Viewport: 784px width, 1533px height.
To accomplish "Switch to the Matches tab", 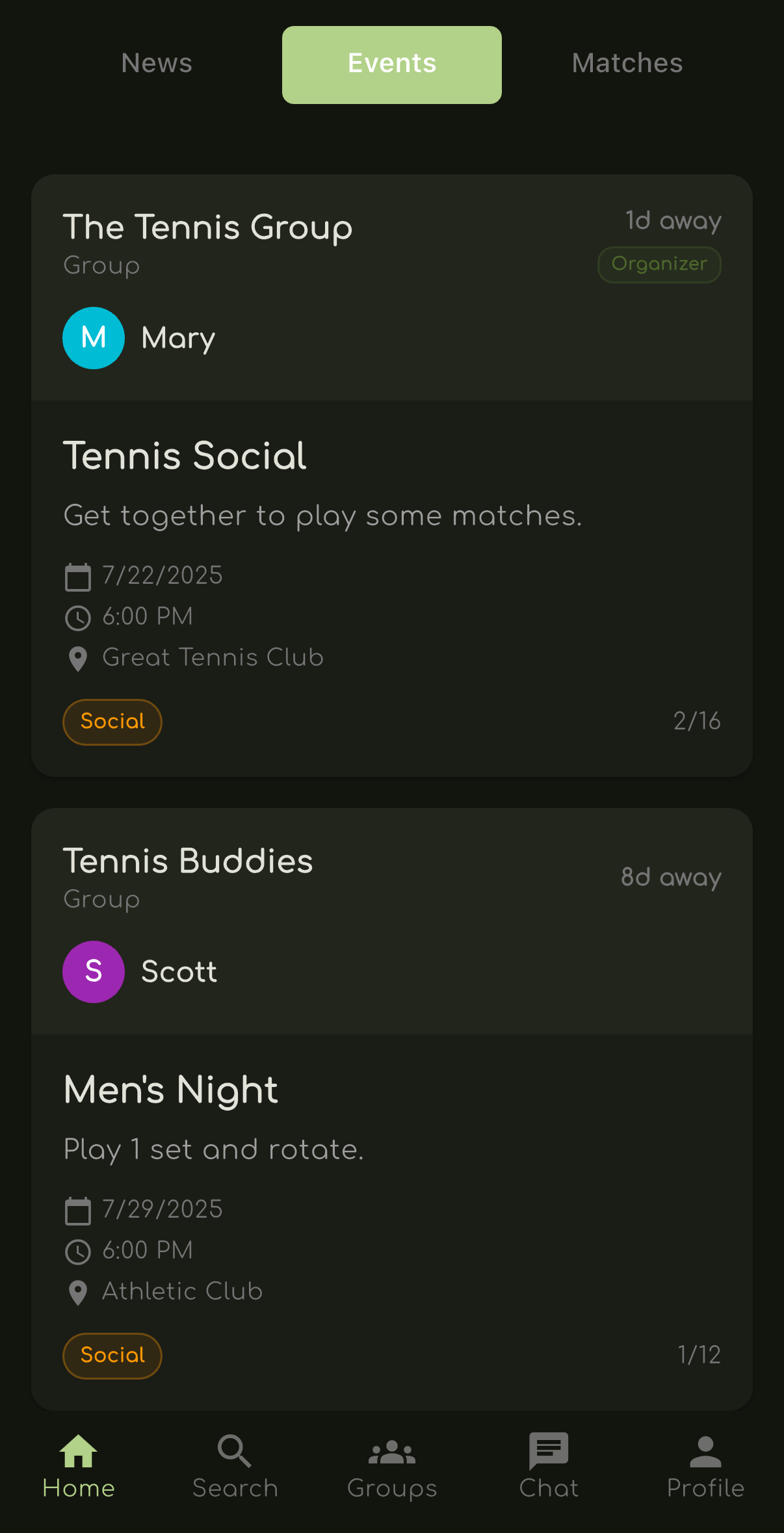I will [626, 63].
